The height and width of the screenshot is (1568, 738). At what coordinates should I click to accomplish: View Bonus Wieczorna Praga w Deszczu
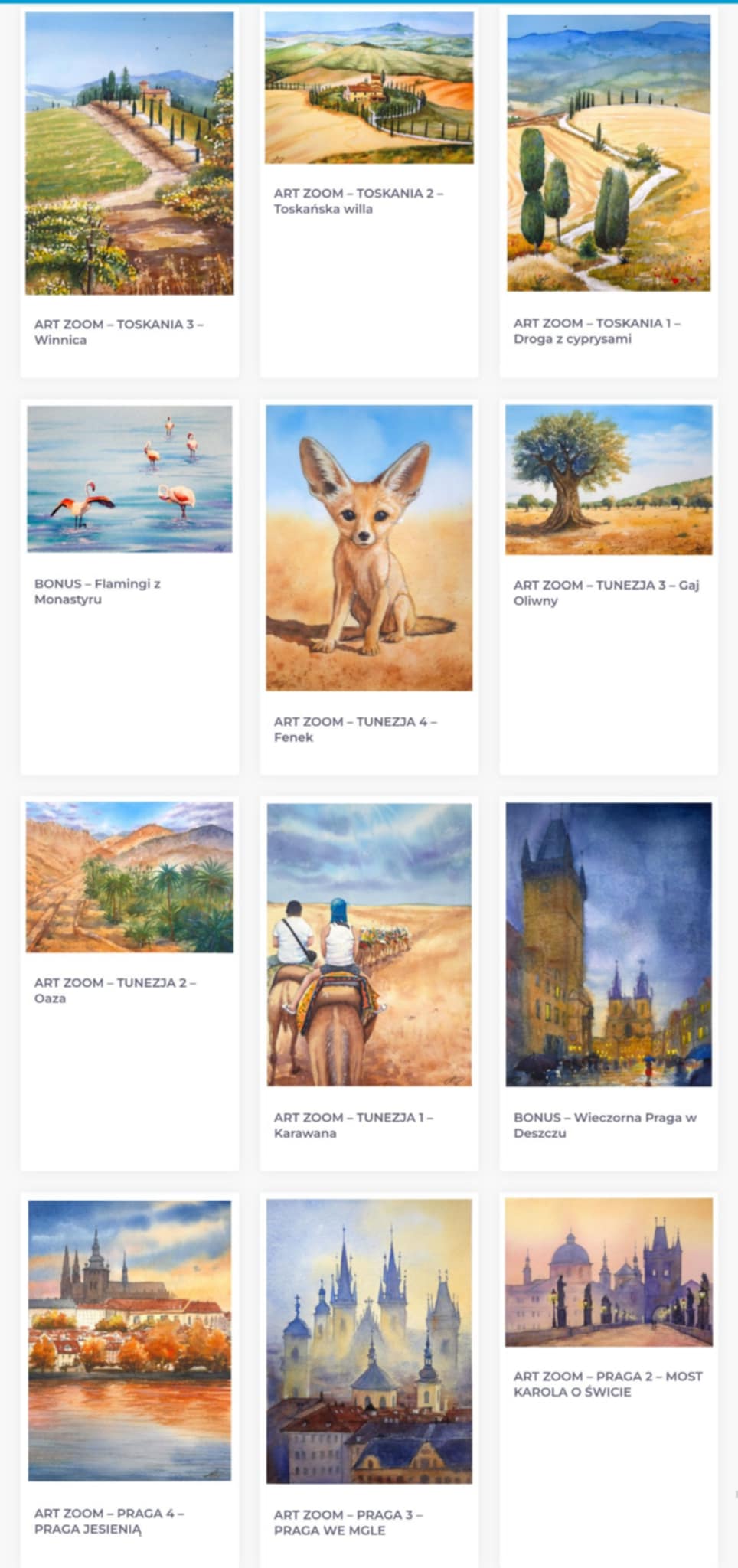pos(609,944)
